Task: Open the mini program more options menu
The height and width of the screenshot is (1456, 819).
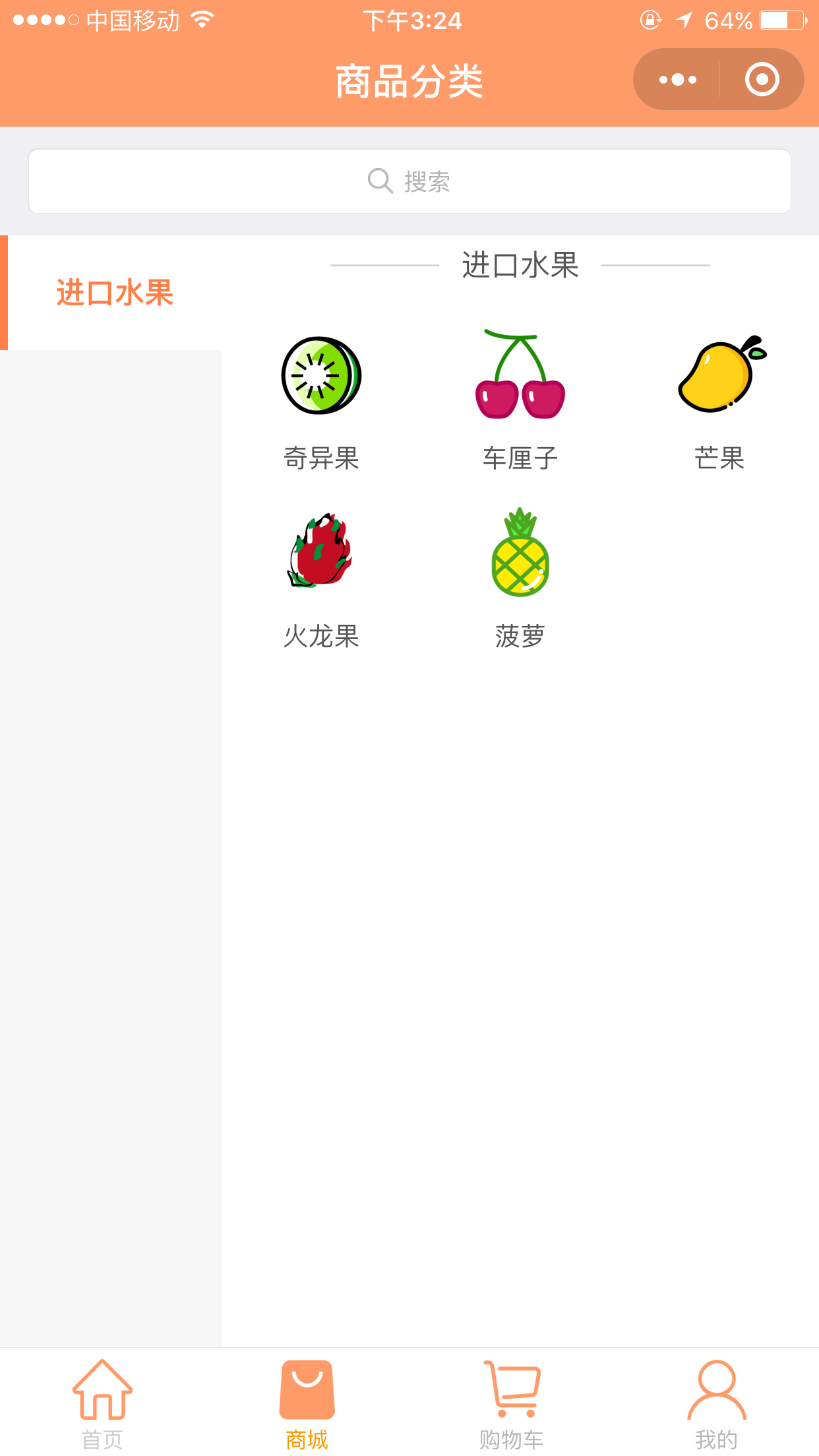Action: pos(677,80)
